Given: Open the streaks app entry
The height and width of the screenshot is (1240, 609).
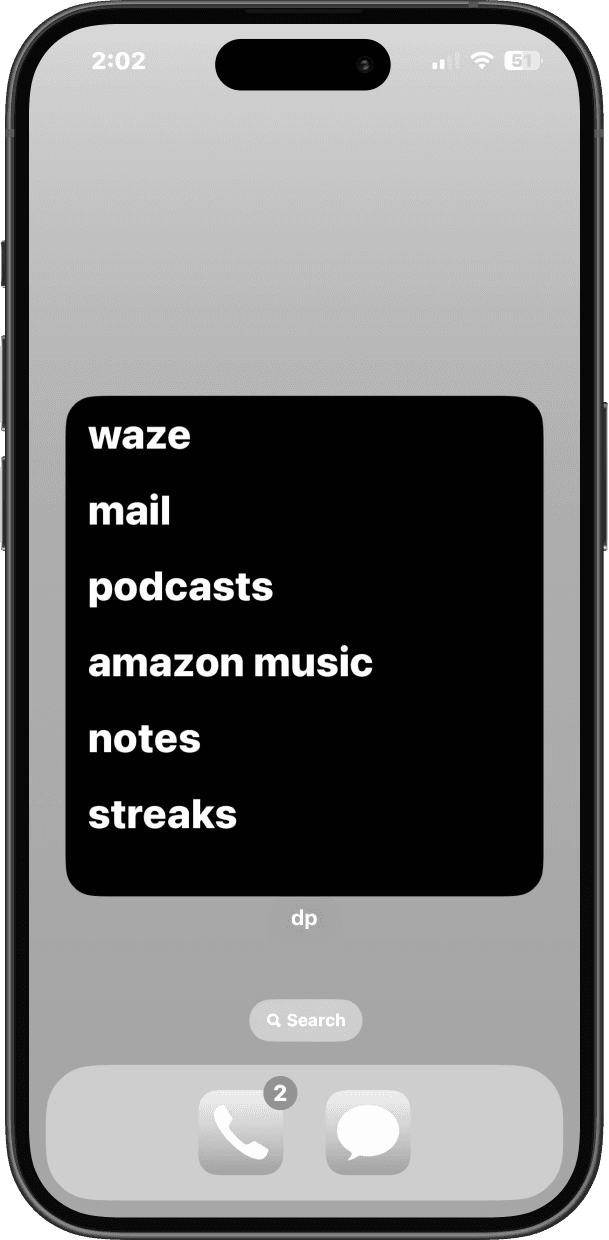Looking at the screenshot, I should (x=163, y=815).
